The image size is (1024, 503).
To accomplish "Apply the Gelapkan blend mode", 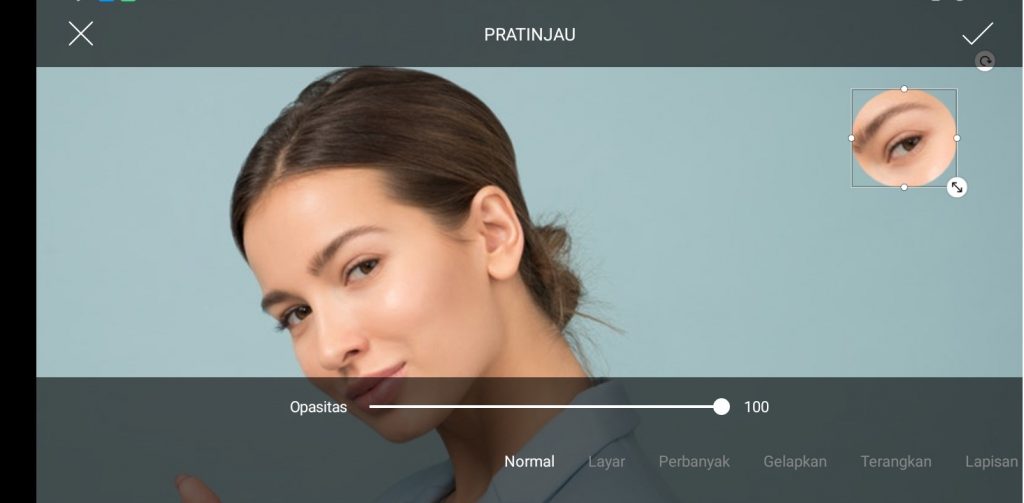I will coord(795,461).
